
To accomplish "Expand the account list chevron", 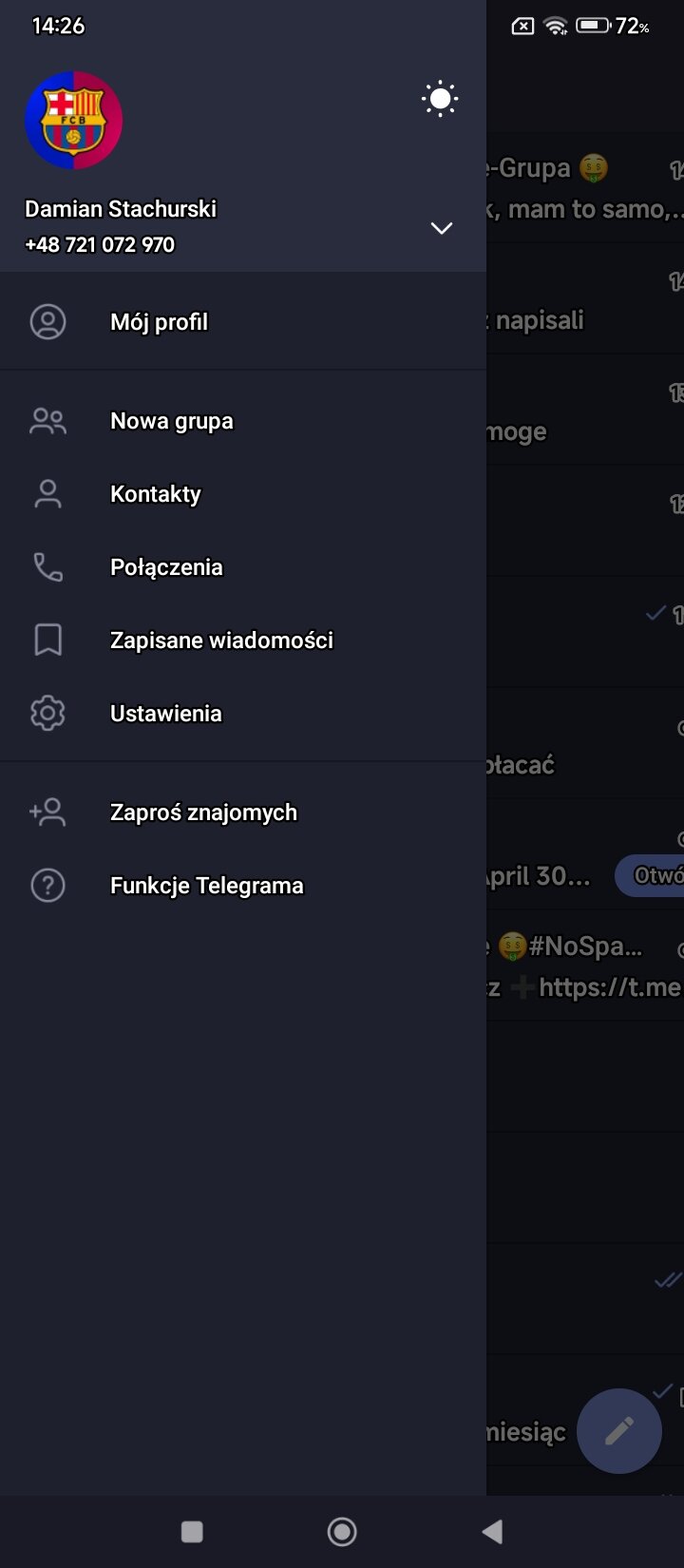I will (x=441, y=228).
